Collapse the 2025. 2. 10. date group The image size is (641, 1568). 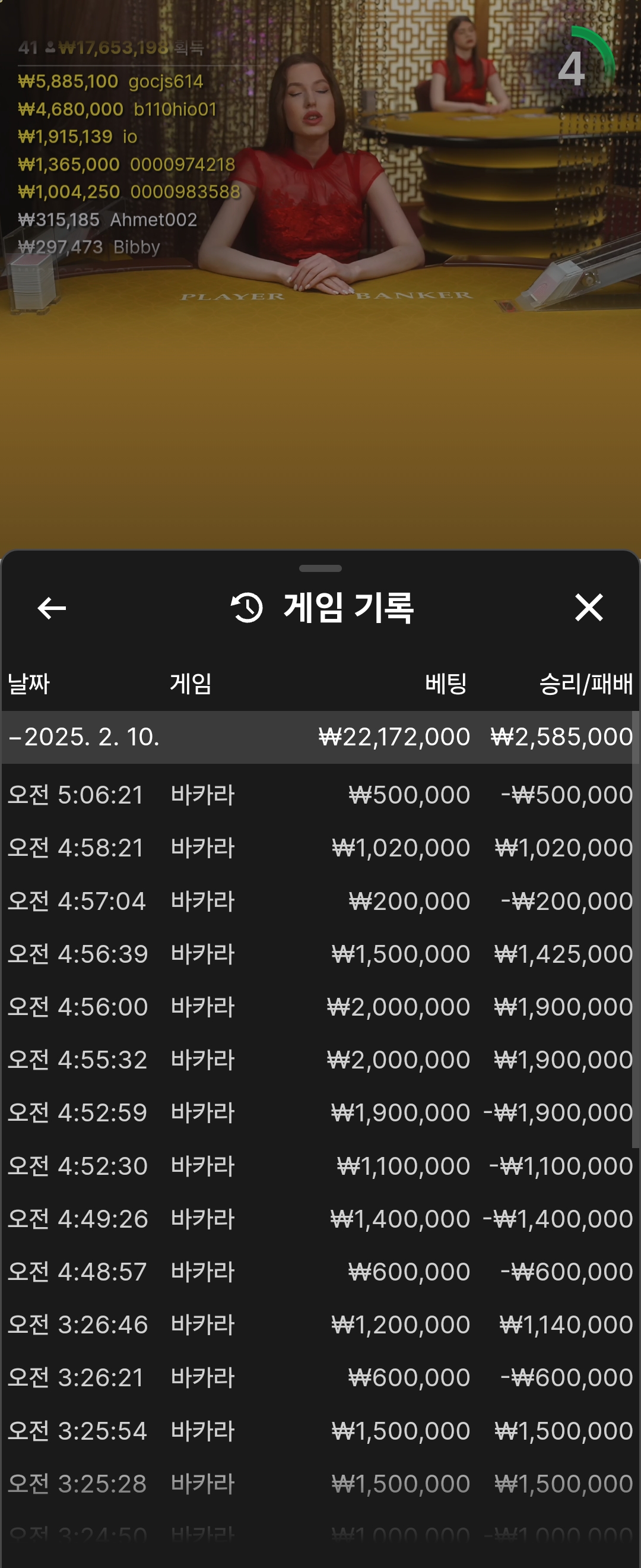pyautogui.click(x=85, y=737)
